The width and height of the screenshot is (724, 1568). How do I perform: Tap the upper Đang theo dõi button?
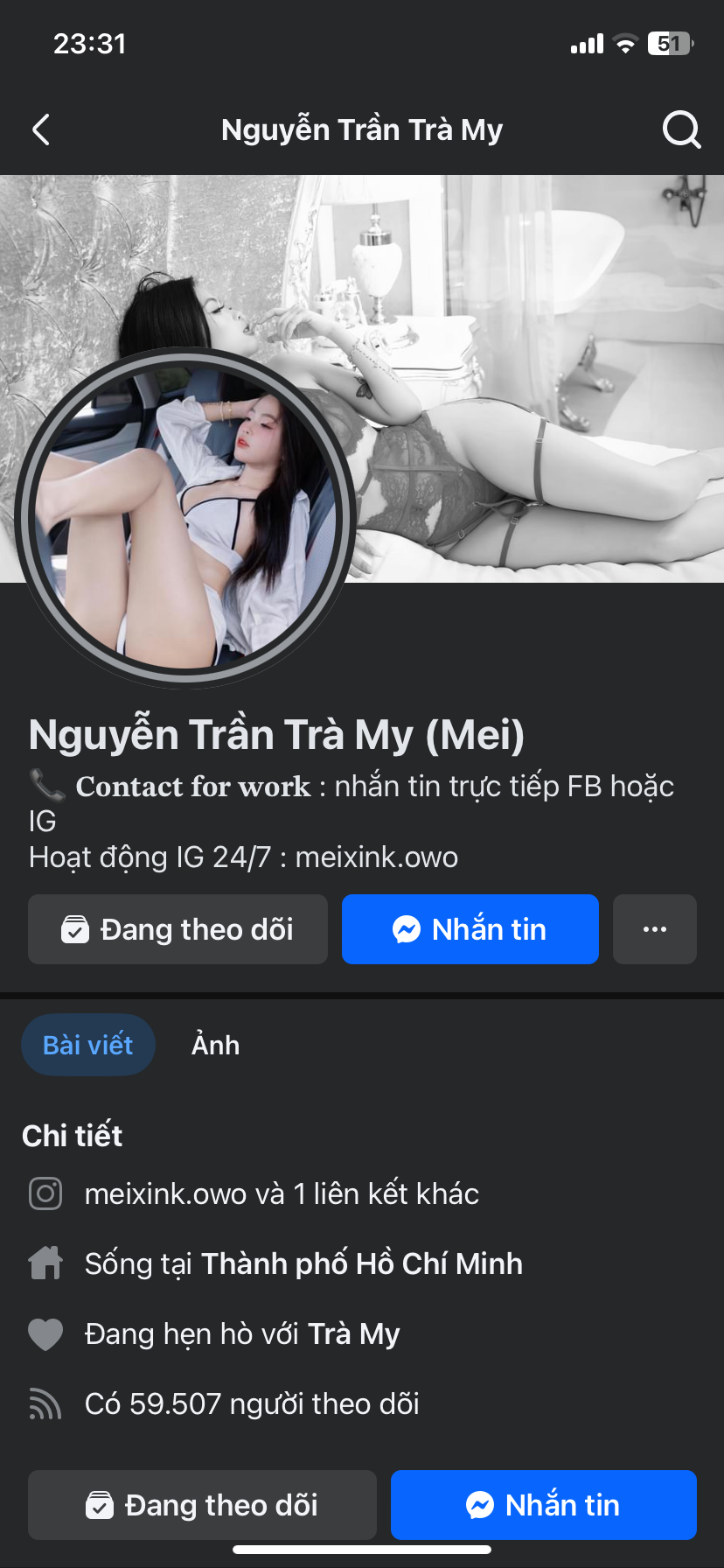pos(178,929)
